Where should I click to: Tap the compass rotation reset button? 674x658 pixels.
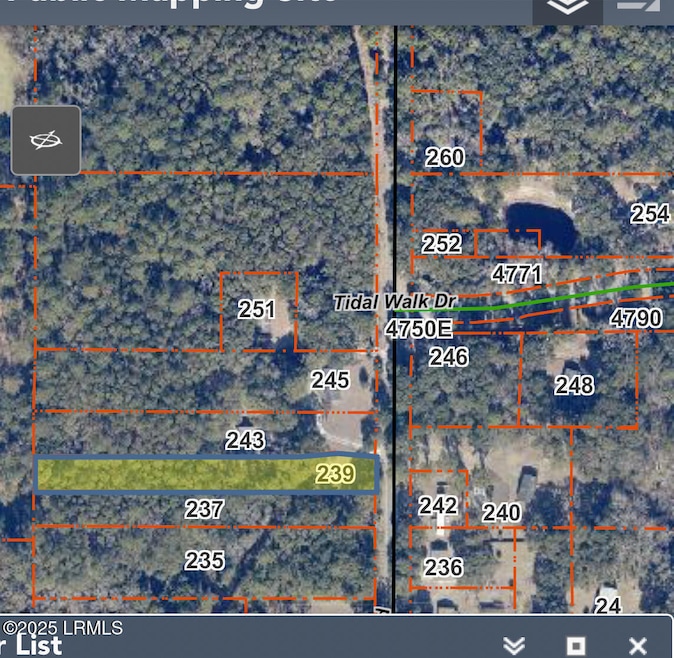point(46,140)
